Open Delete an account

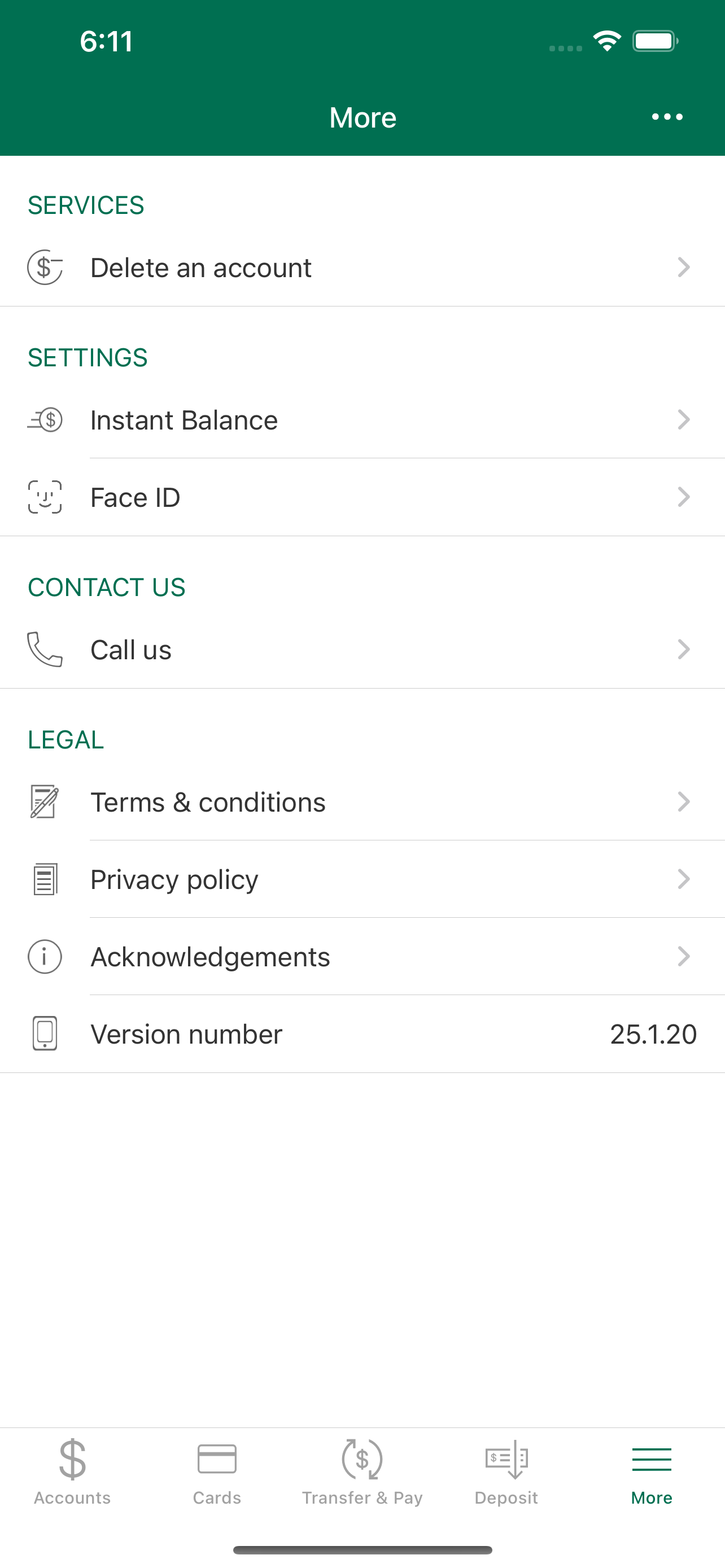point(362,268)
